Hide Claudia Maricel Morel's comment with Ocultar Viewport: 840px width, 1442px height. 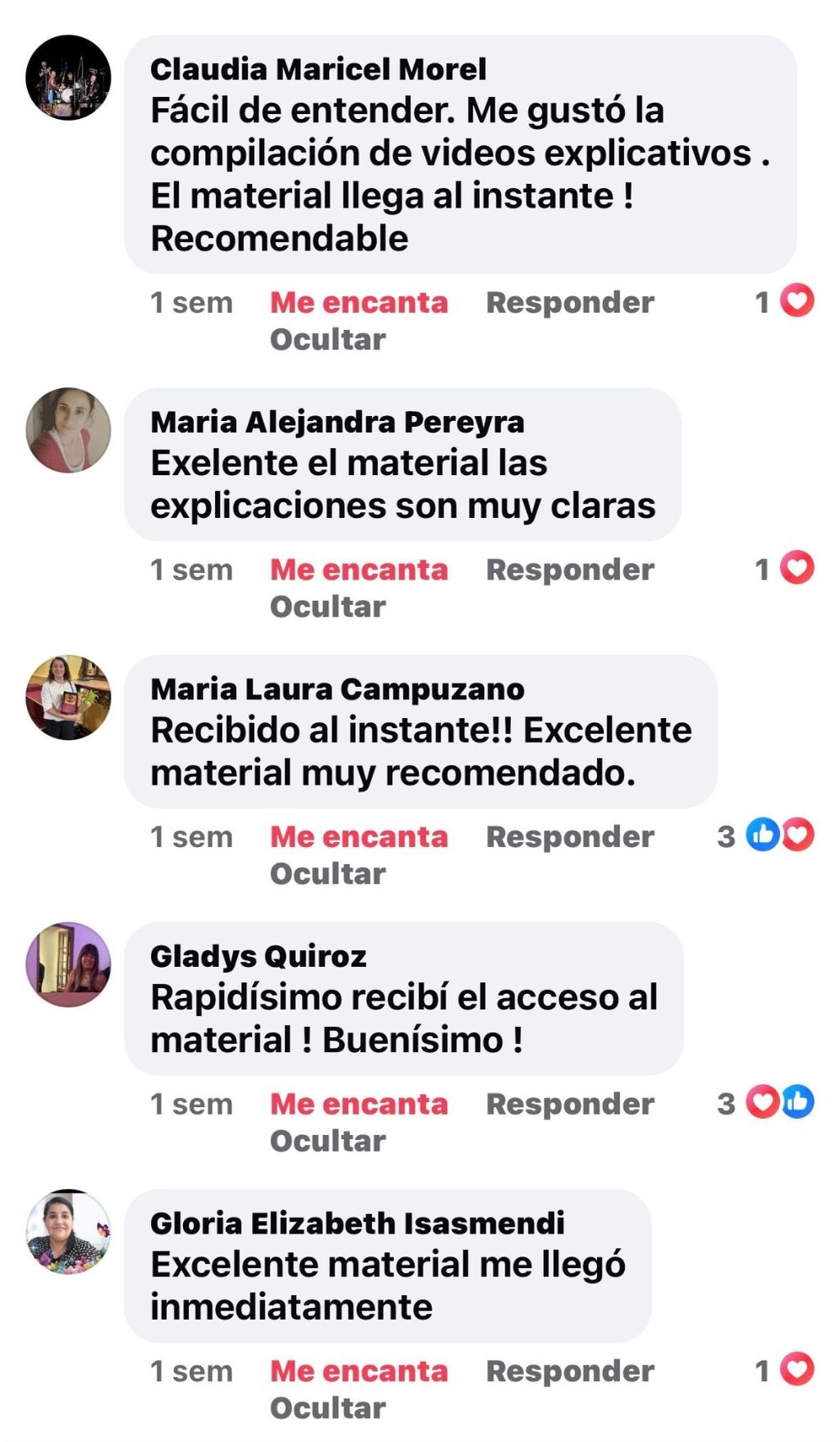[x=327, y=340]
